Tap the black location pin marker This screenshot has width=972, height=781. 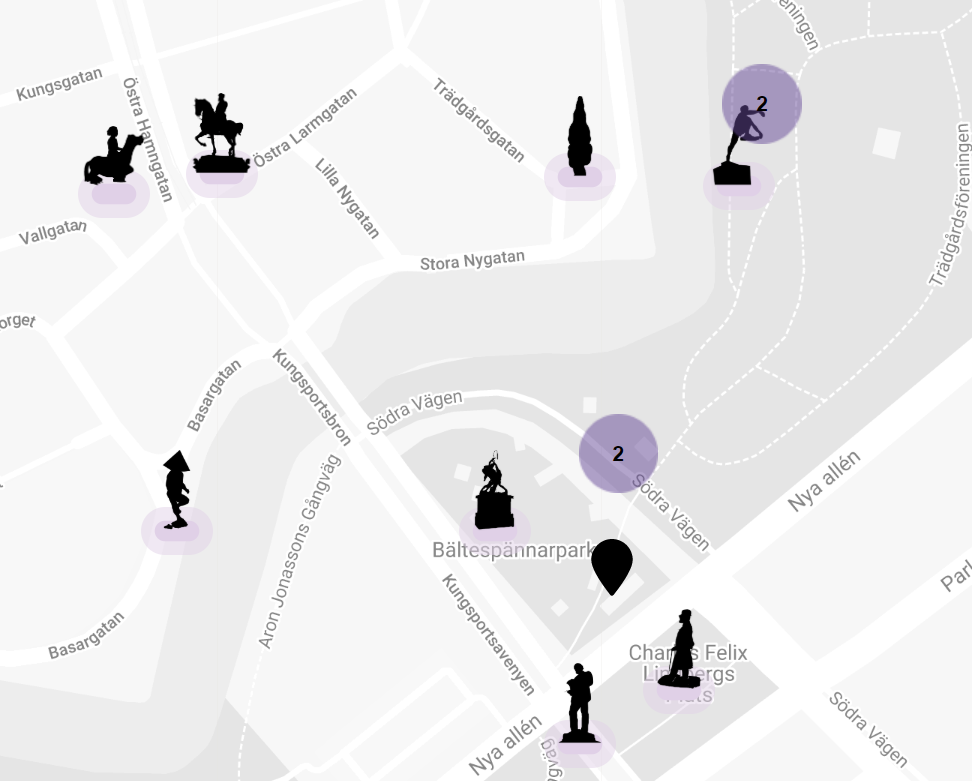coord(612,565)
